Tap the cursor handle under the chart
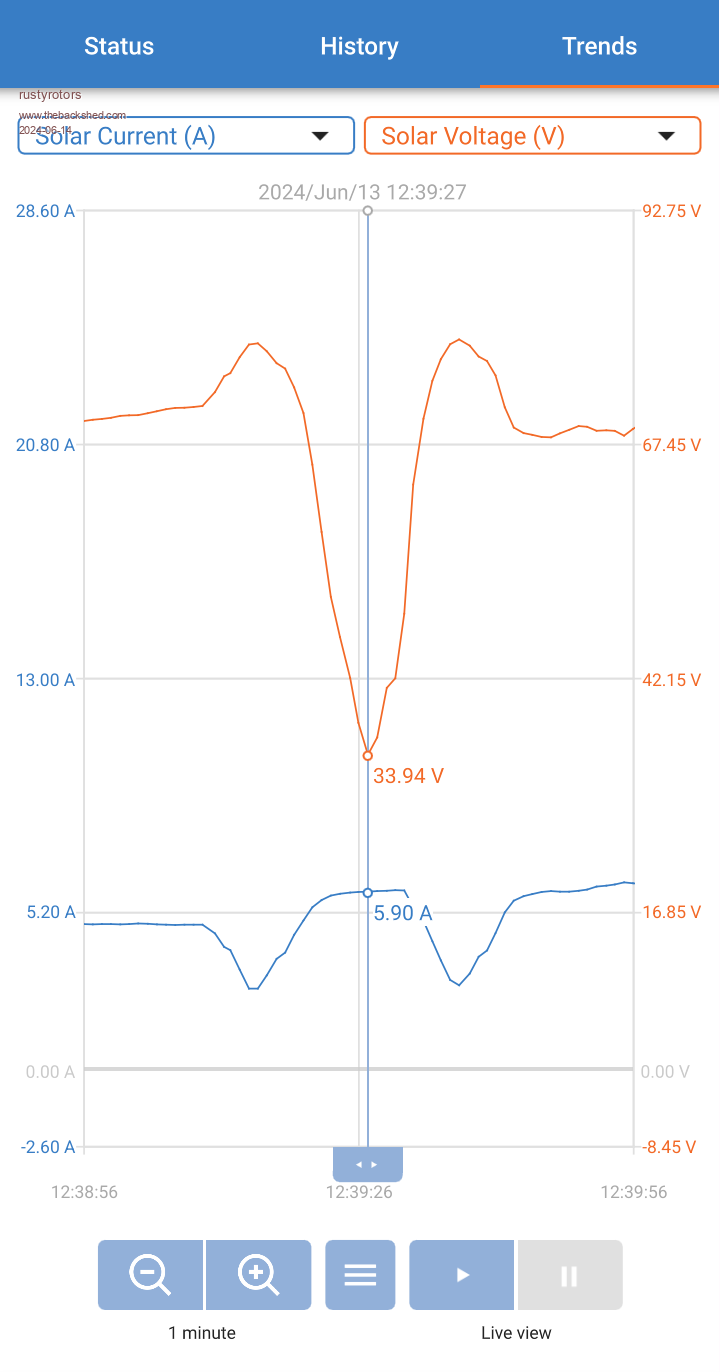The width and height of the screenshot is (720, 1372). tap(368, 1164)
